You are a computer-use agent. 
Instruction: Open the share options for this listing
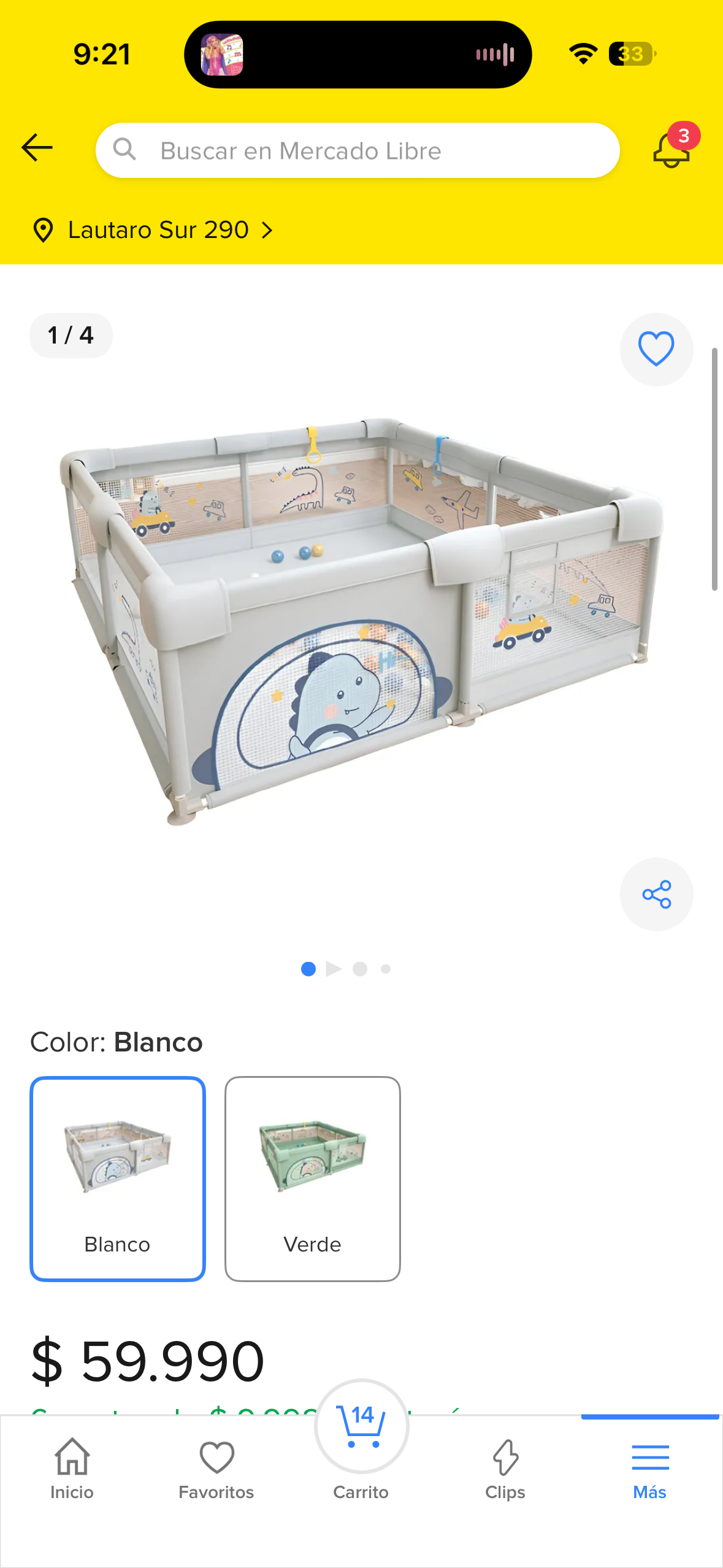pyautogui.click(x=656, y=895)
